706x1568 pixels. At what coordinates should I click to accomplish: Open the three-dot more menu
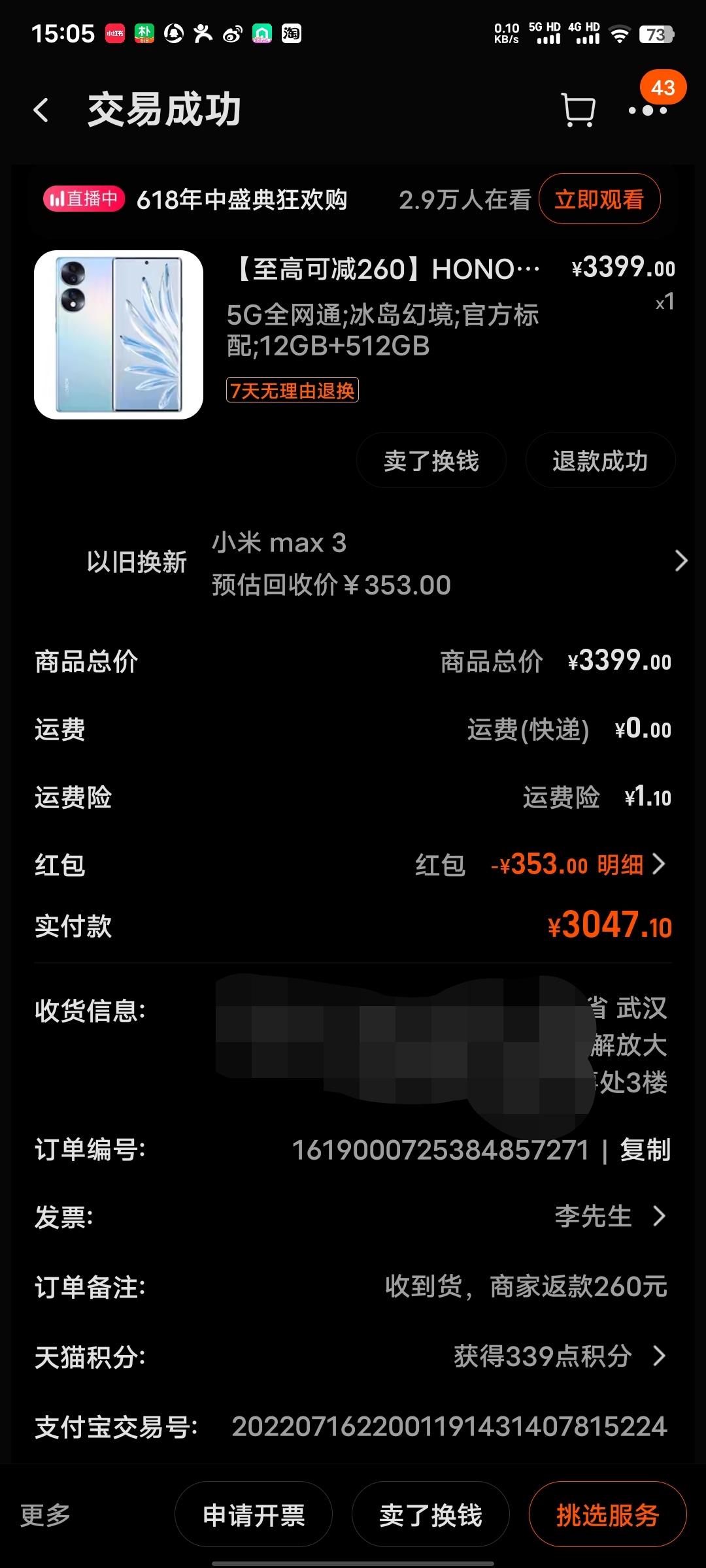tap(647, 110)
